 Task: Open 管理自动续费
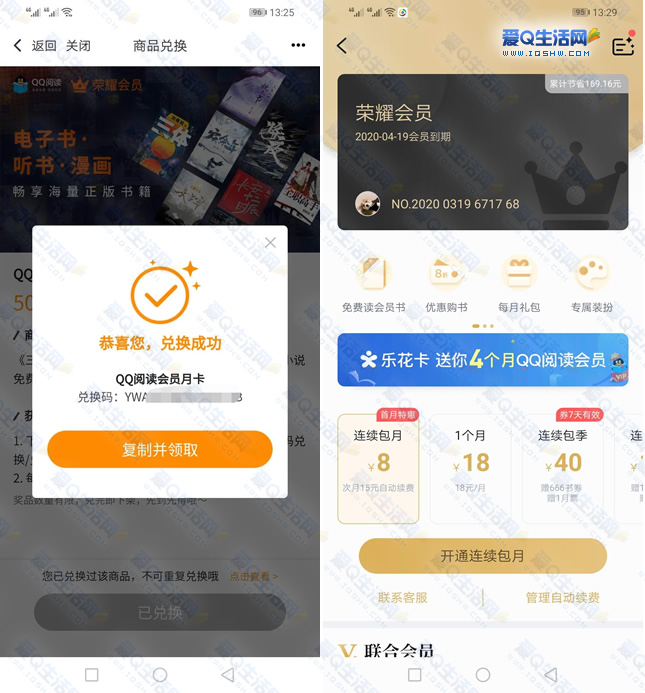[562, 597]
